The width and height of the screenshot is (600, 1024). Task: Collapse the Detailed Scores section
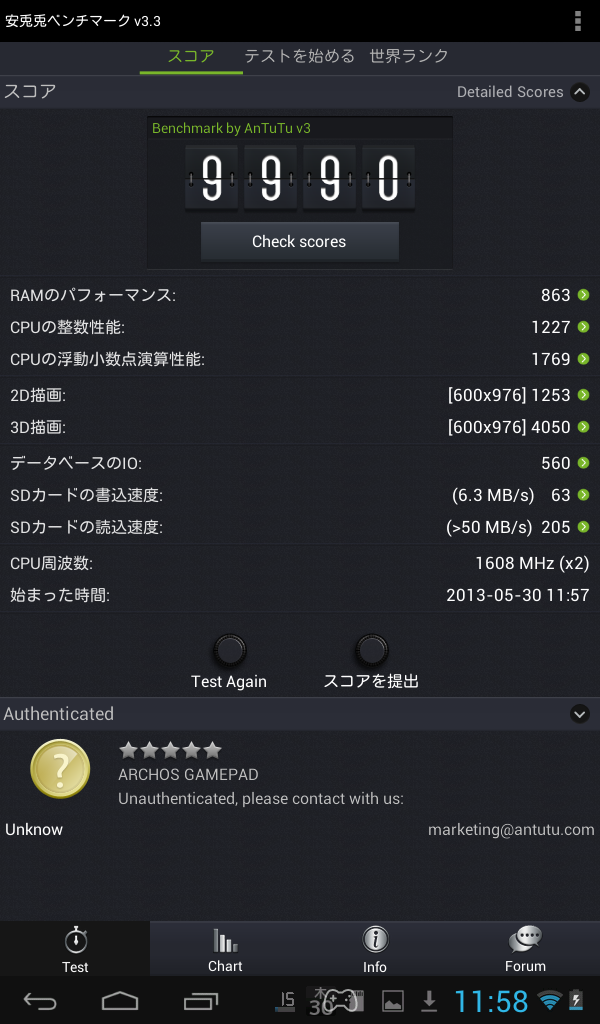click(x=579, y=92)
